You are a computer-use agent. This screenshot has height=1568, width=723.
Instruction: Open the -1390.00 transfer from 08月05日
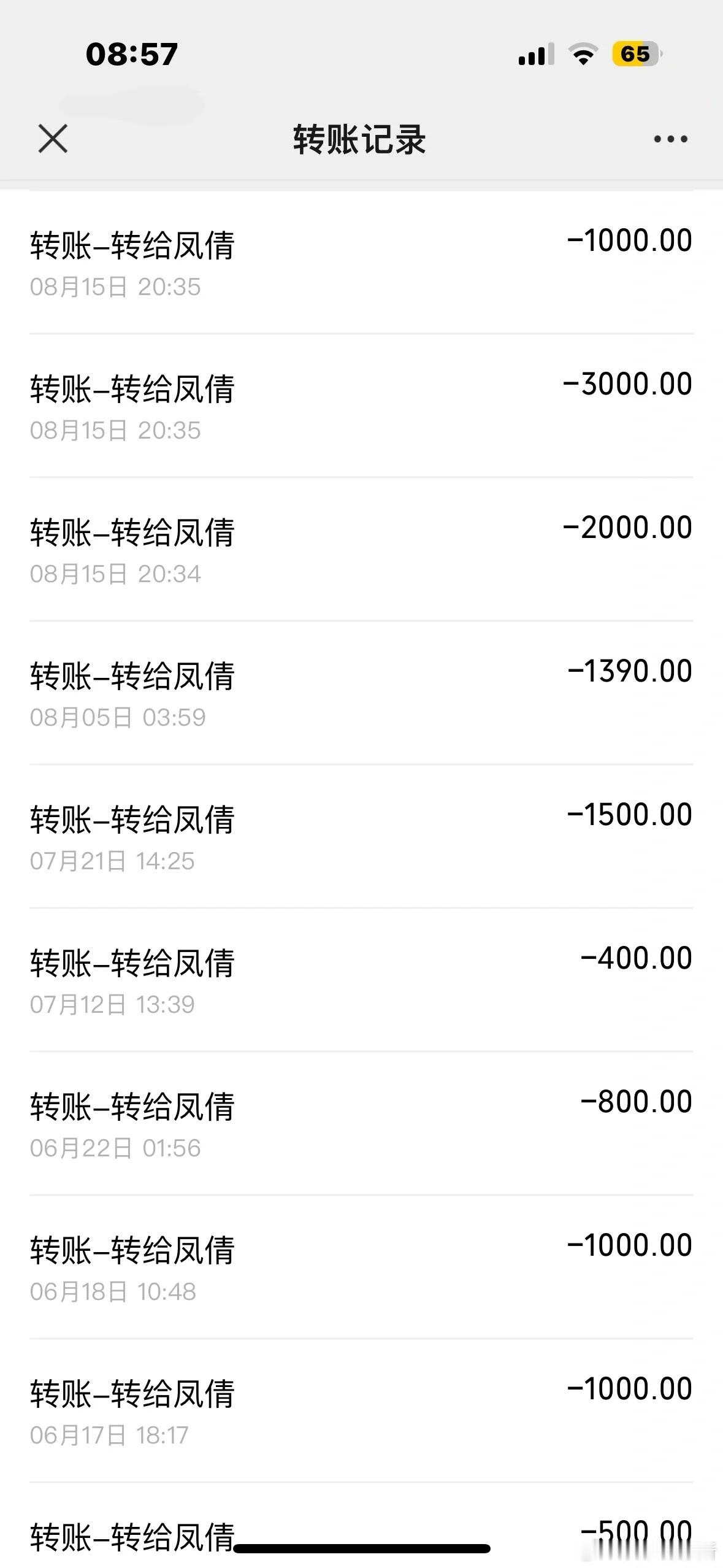pyautogui.click(x=361, y=693)
